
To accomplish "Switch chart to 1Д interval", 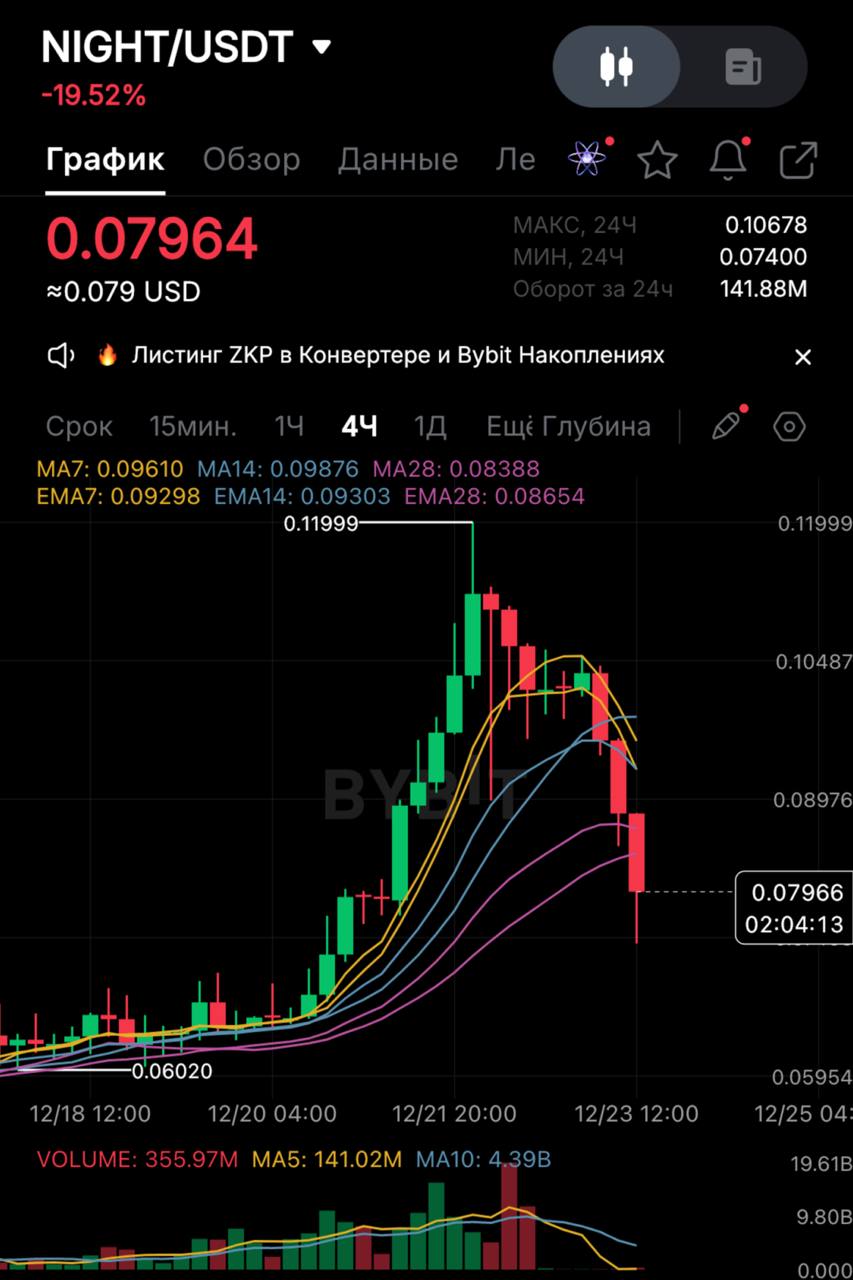I will pyautogui.click(x=430, y=427).
